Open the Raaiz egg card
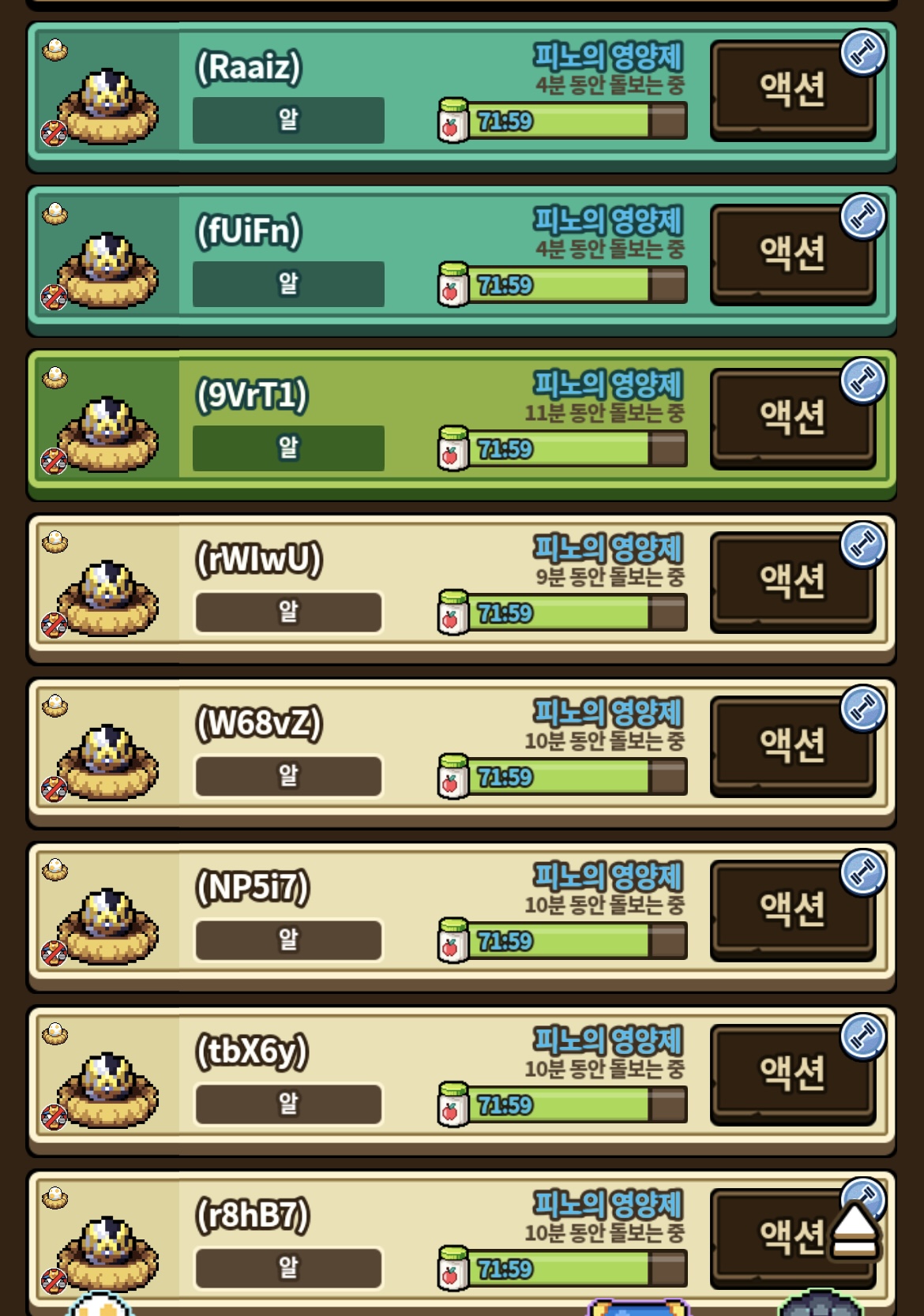This screenshot has height=1316, width=924. point(316,91)
